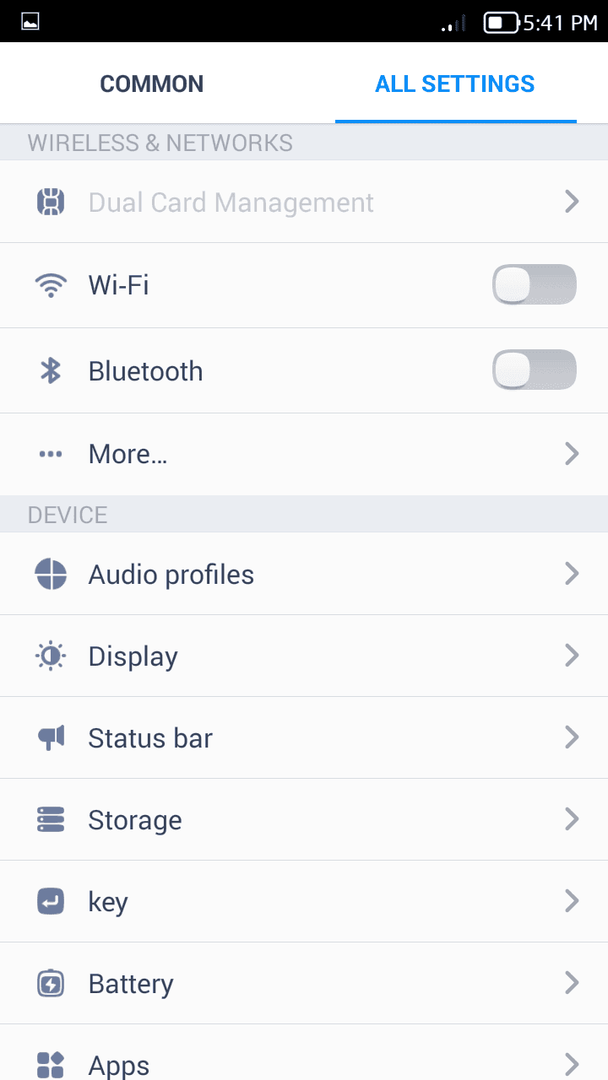The image size is (608, 1080).
Task: Enable the Bluetooth toggle
Action: tap(534, 370)
